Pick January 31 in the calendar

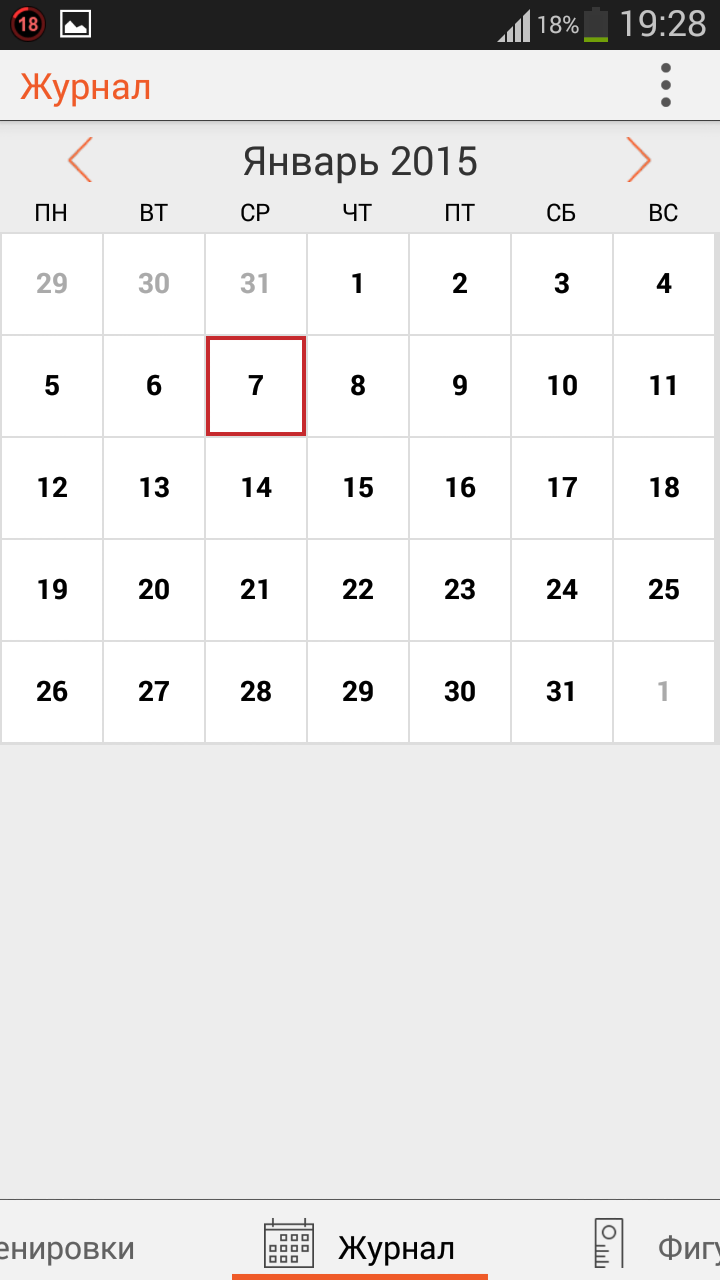[562, 692]
